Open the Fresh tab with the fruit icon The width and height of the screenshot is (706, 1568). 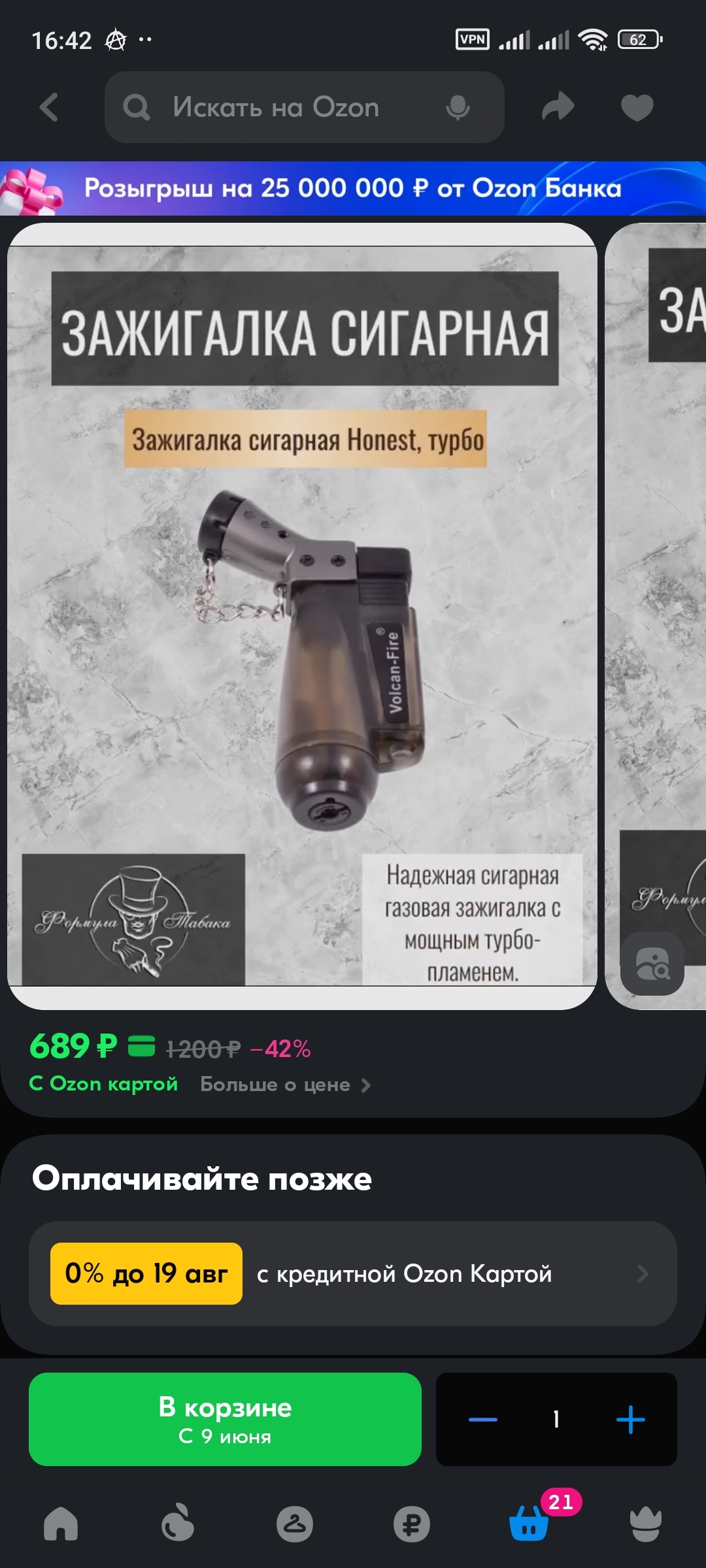[x=178, y=1524]
